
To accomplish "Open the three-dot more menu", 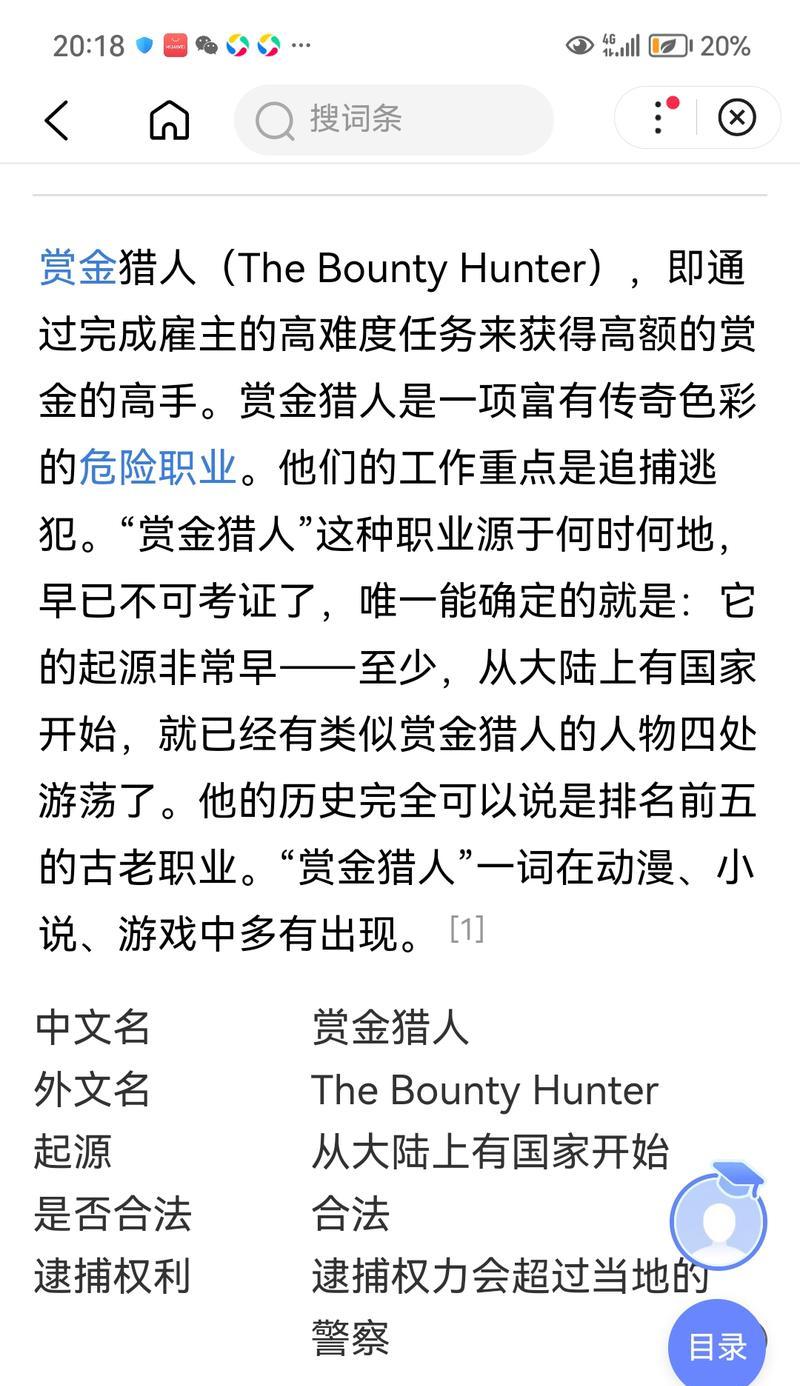I will coord(659,118).
